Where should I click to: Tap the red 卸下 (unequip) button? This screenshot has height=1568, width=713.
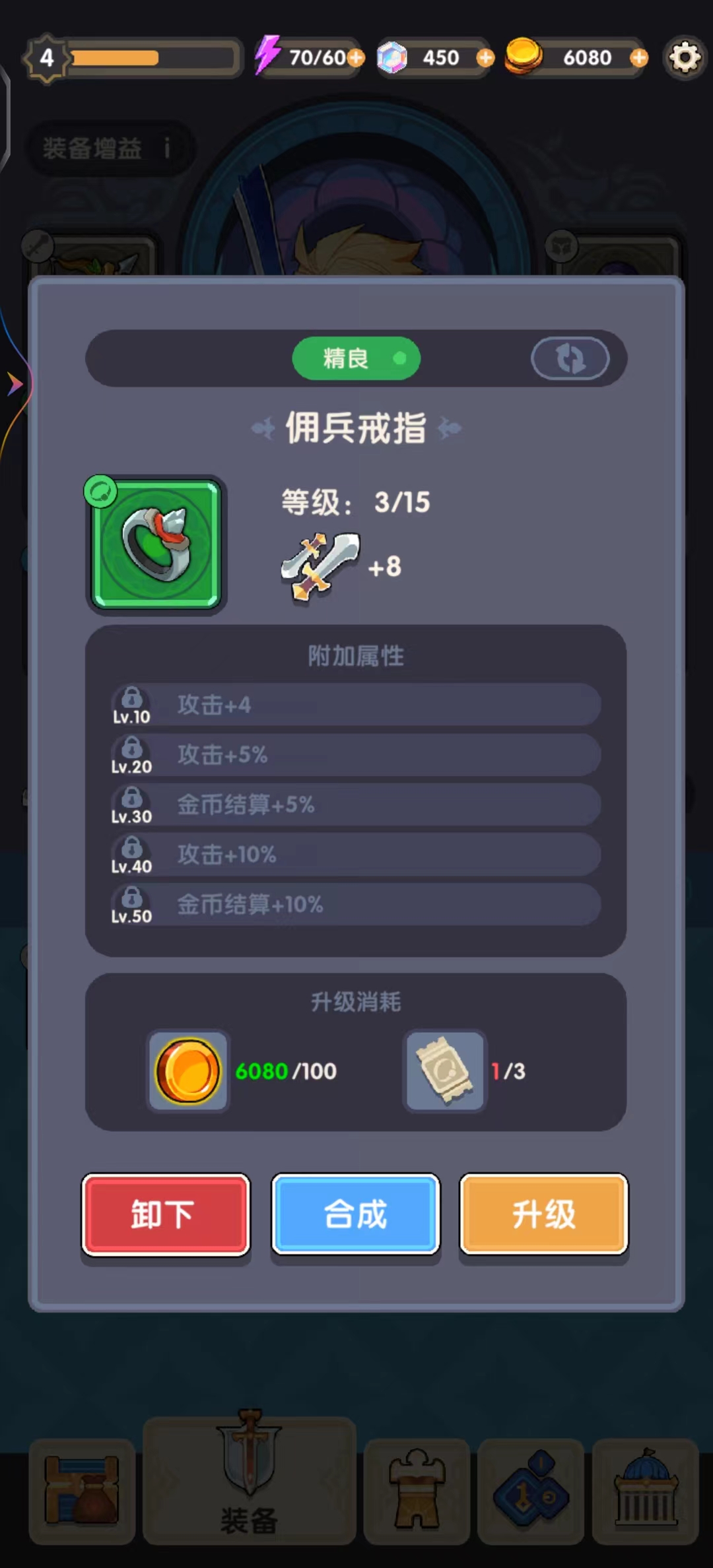165,1215
